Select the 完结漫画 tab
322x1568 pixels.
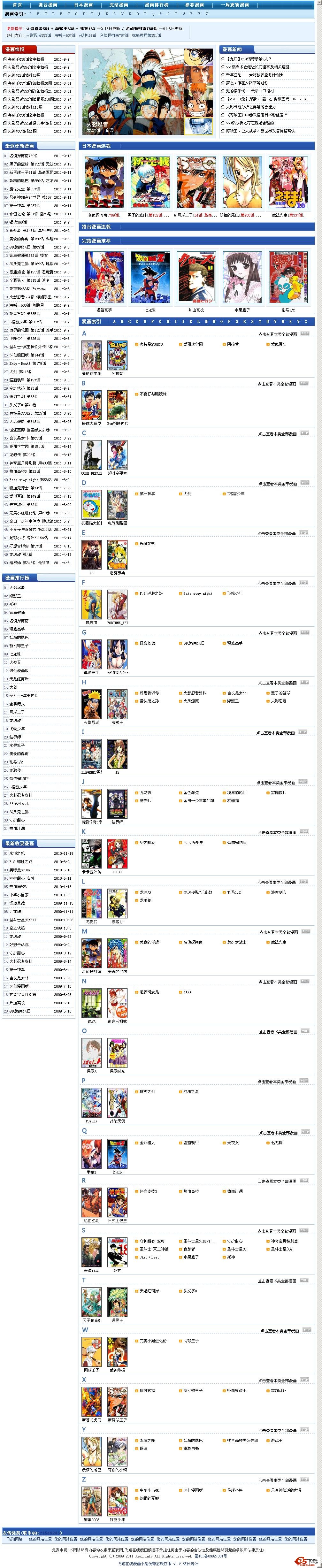click(119, 5)
